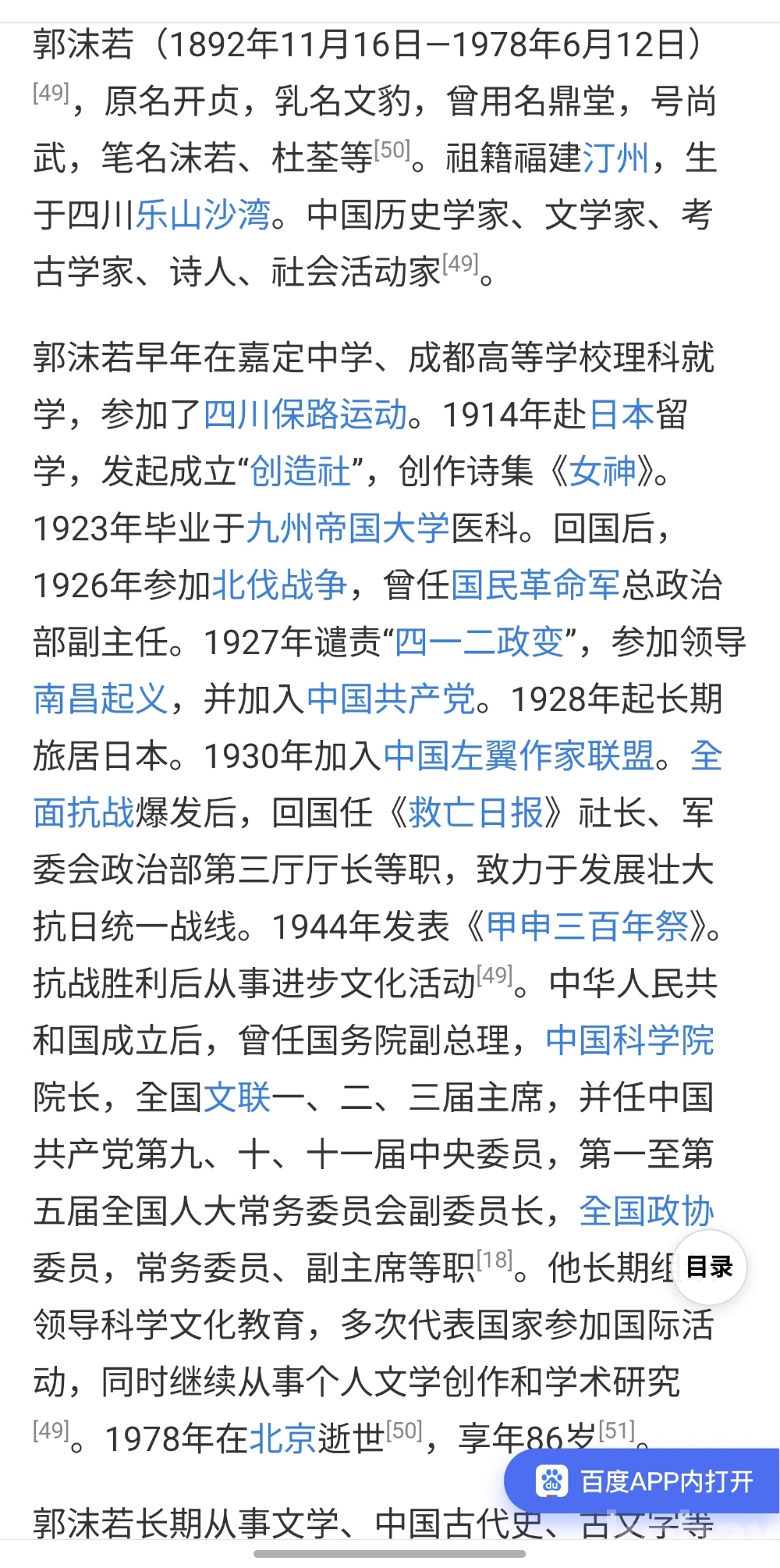Open the 文联 link
This screenshot has height=1568, width=780.
pos(237,1097)
